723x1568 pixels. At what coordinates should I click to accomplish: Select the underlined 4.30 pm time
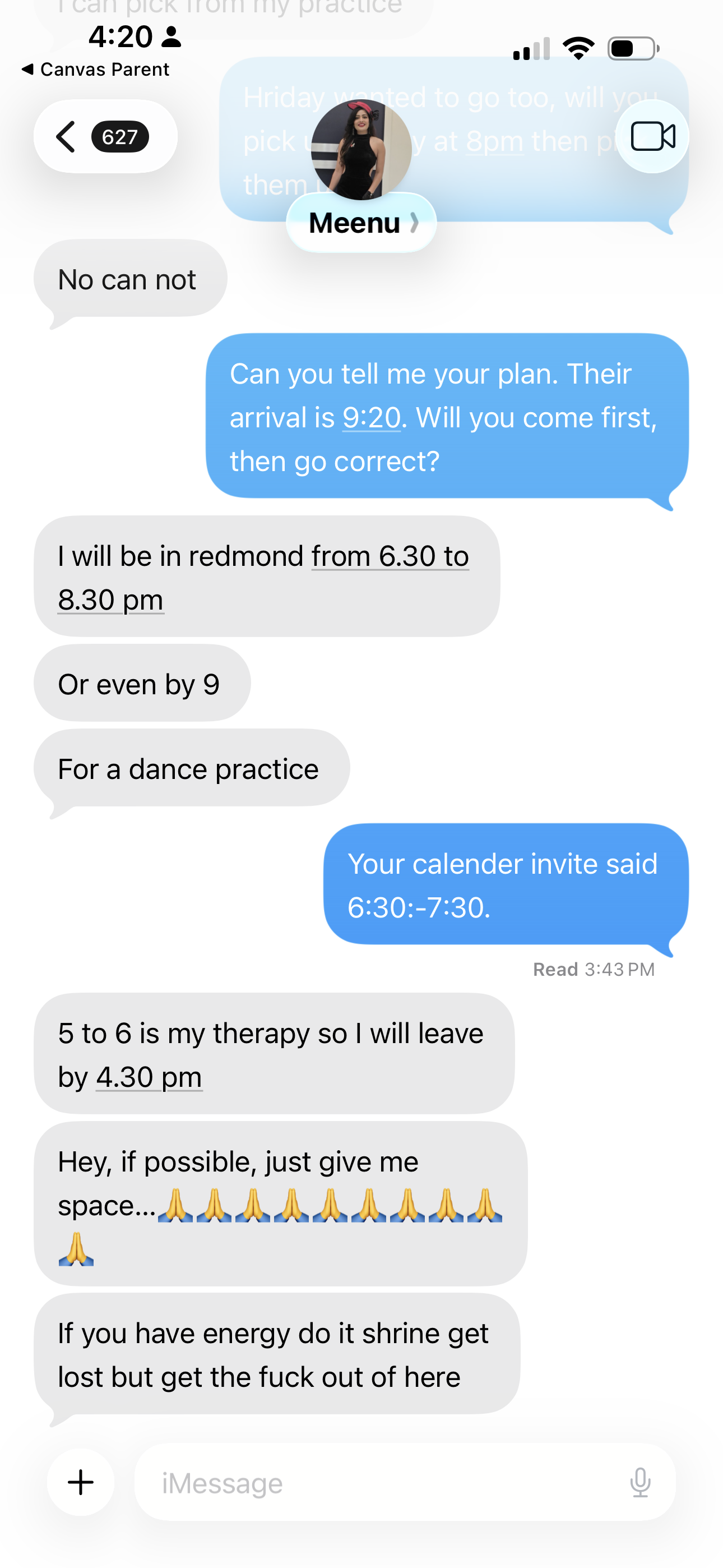149,1077
